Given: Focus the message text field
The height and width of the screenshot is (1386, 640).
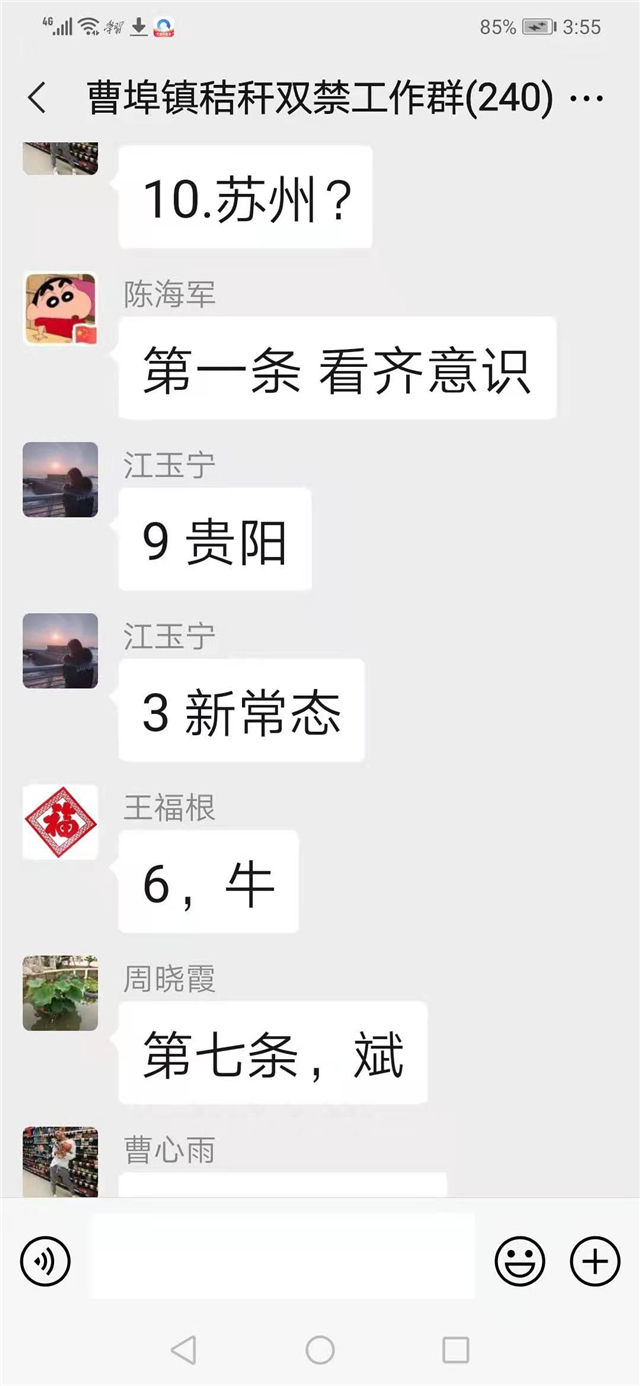Looking at the screenshot, I should click(282, 1257).
